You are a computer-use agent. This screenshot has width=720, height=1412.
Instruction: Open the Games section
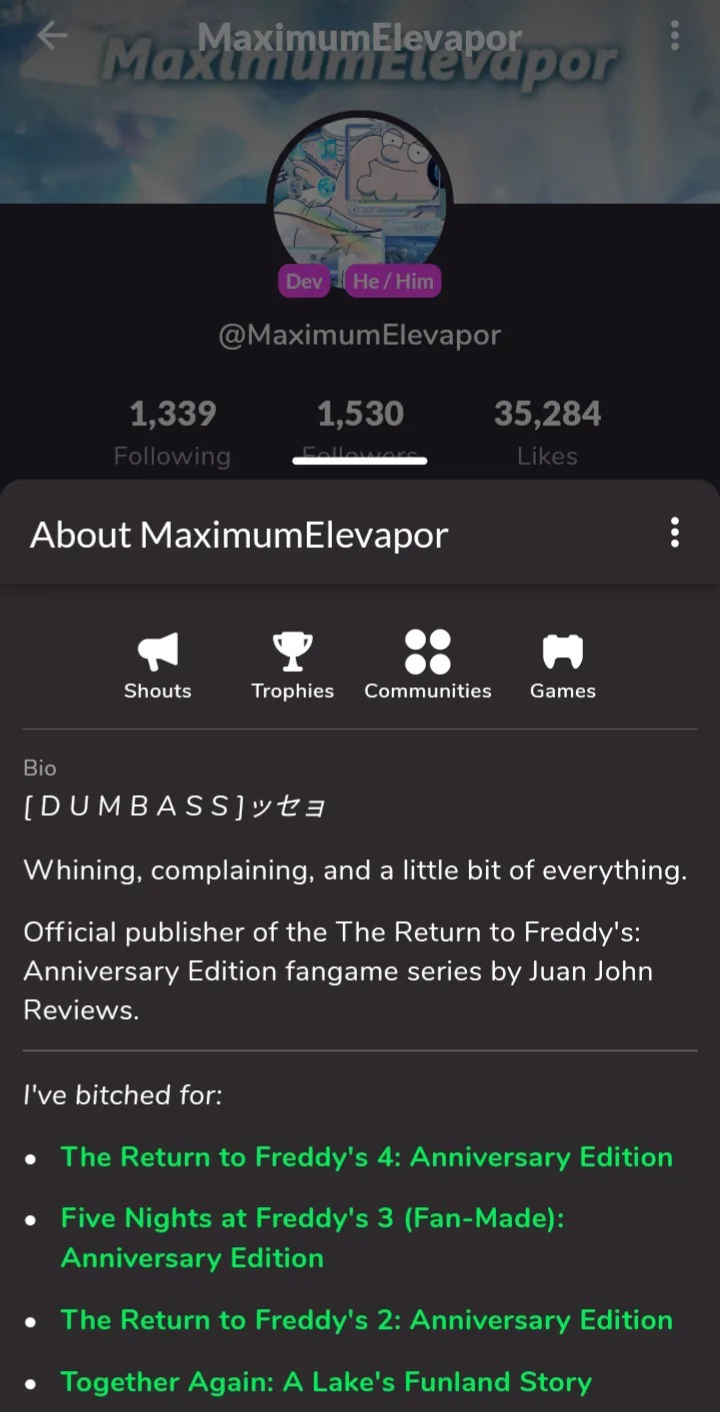pyautogui.click(x=562, y=665)
